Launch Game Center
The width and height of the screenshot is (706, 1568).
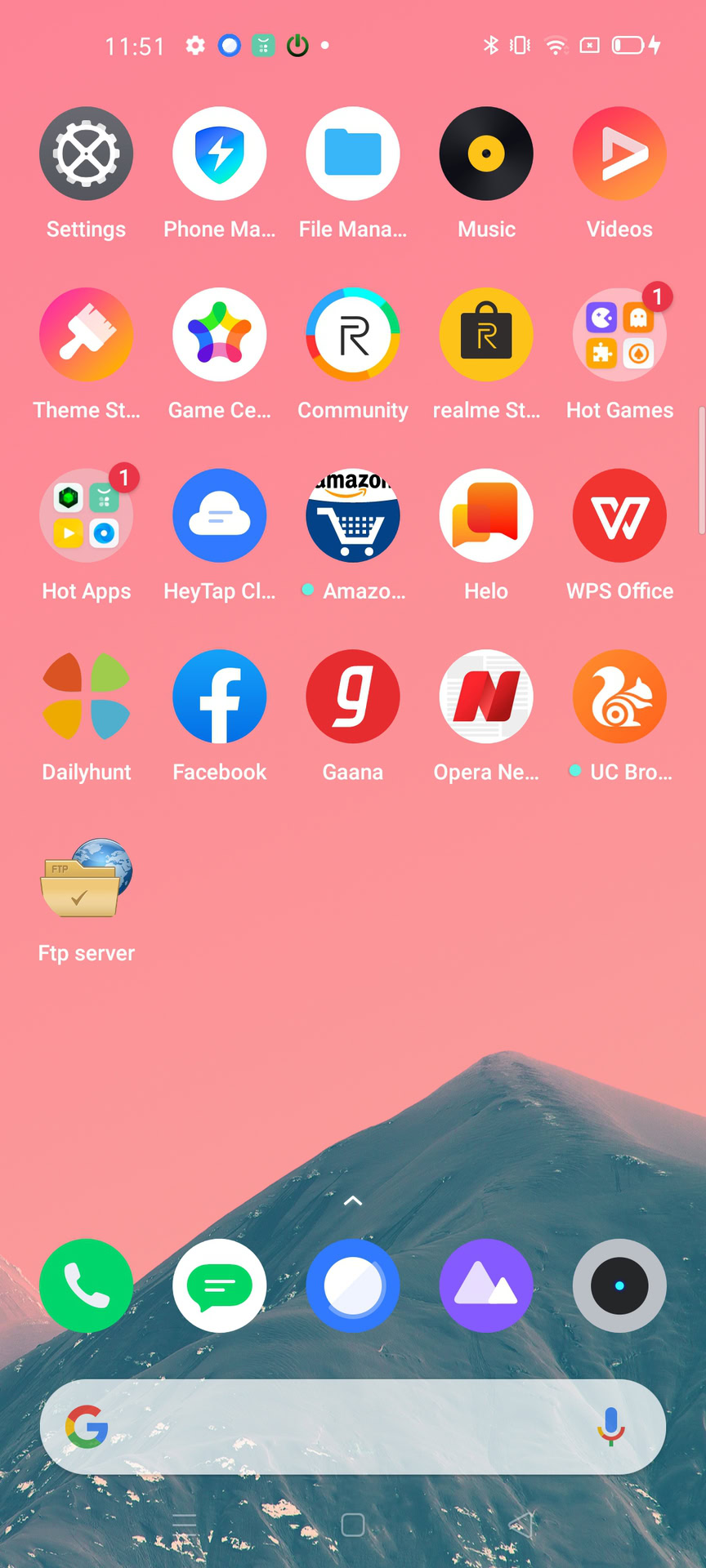(x=219, y=335)
